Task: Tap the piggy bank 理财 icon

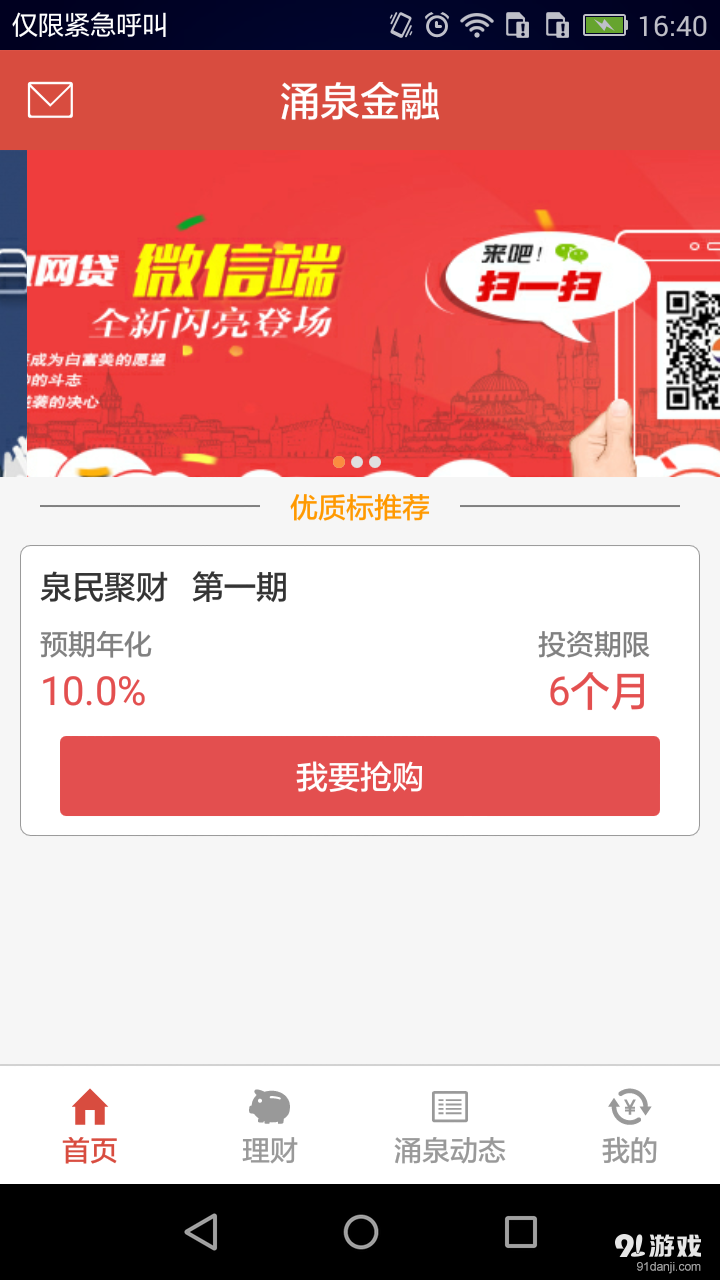Action: click(268, 1105)
